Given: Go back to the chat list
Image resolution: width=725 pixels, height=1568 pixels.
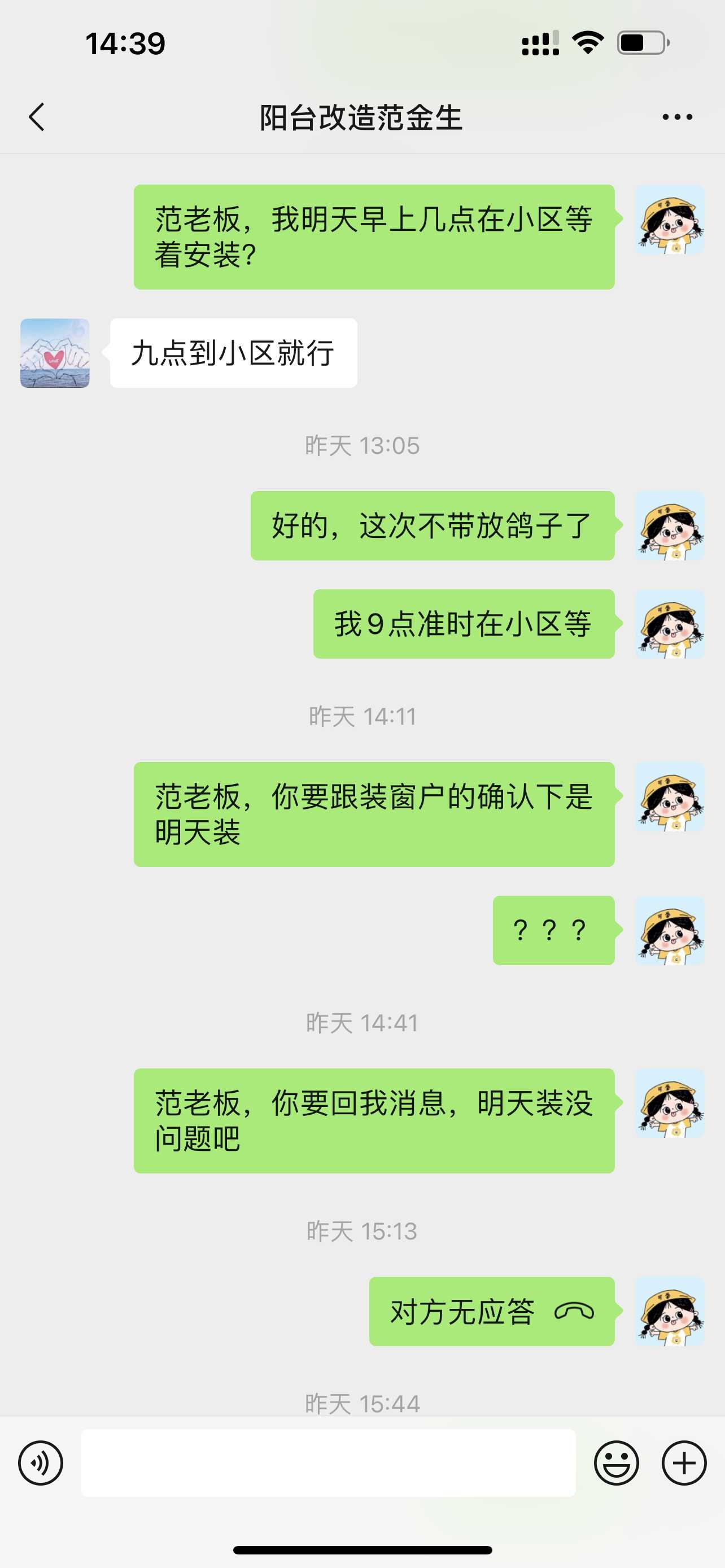Looking at the screenshot, I should [x=37, y=117].
